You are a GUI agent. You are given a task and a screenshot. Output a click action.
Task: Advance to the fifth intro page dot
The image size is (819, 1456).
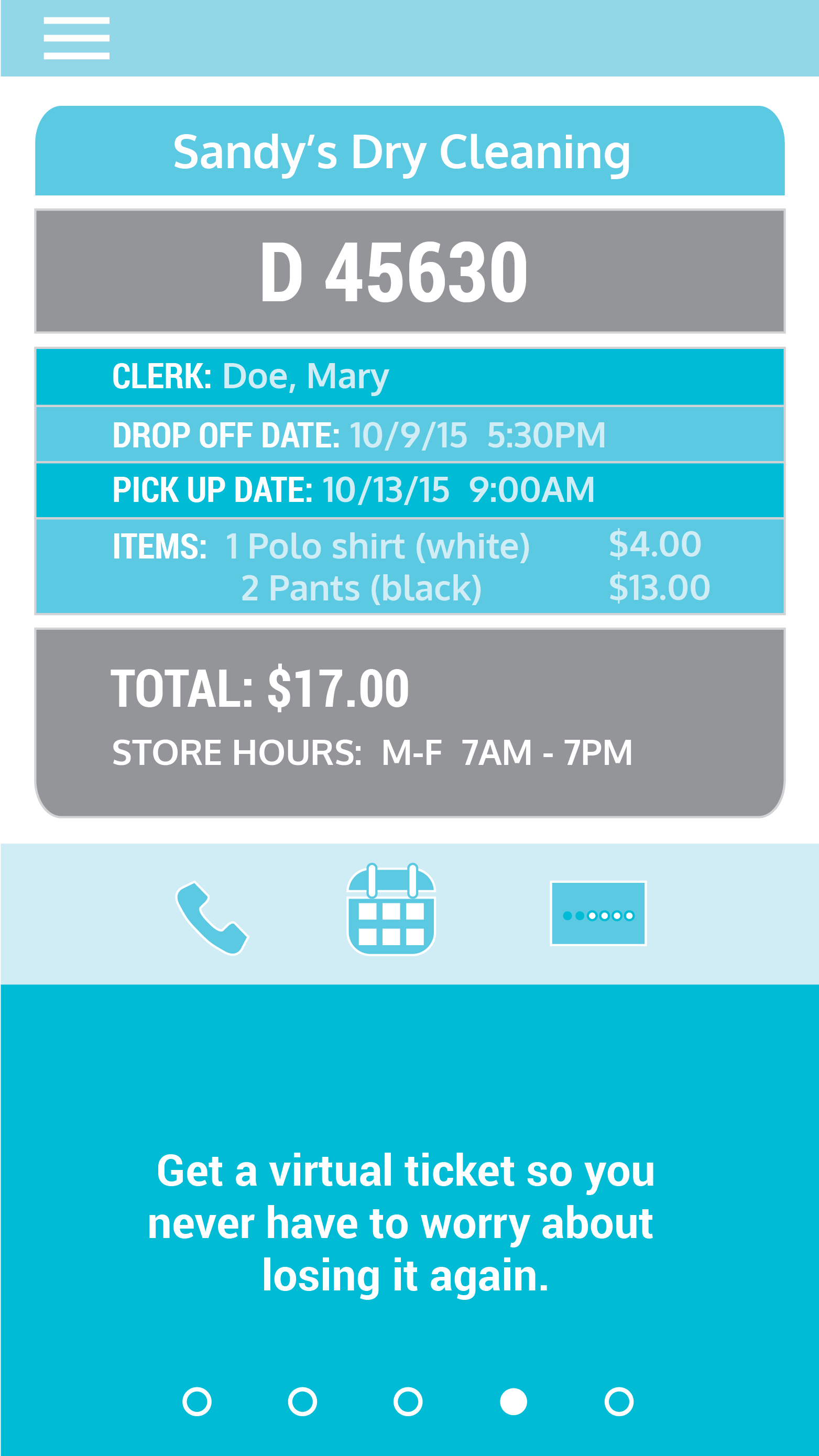tap(619, 1402)
